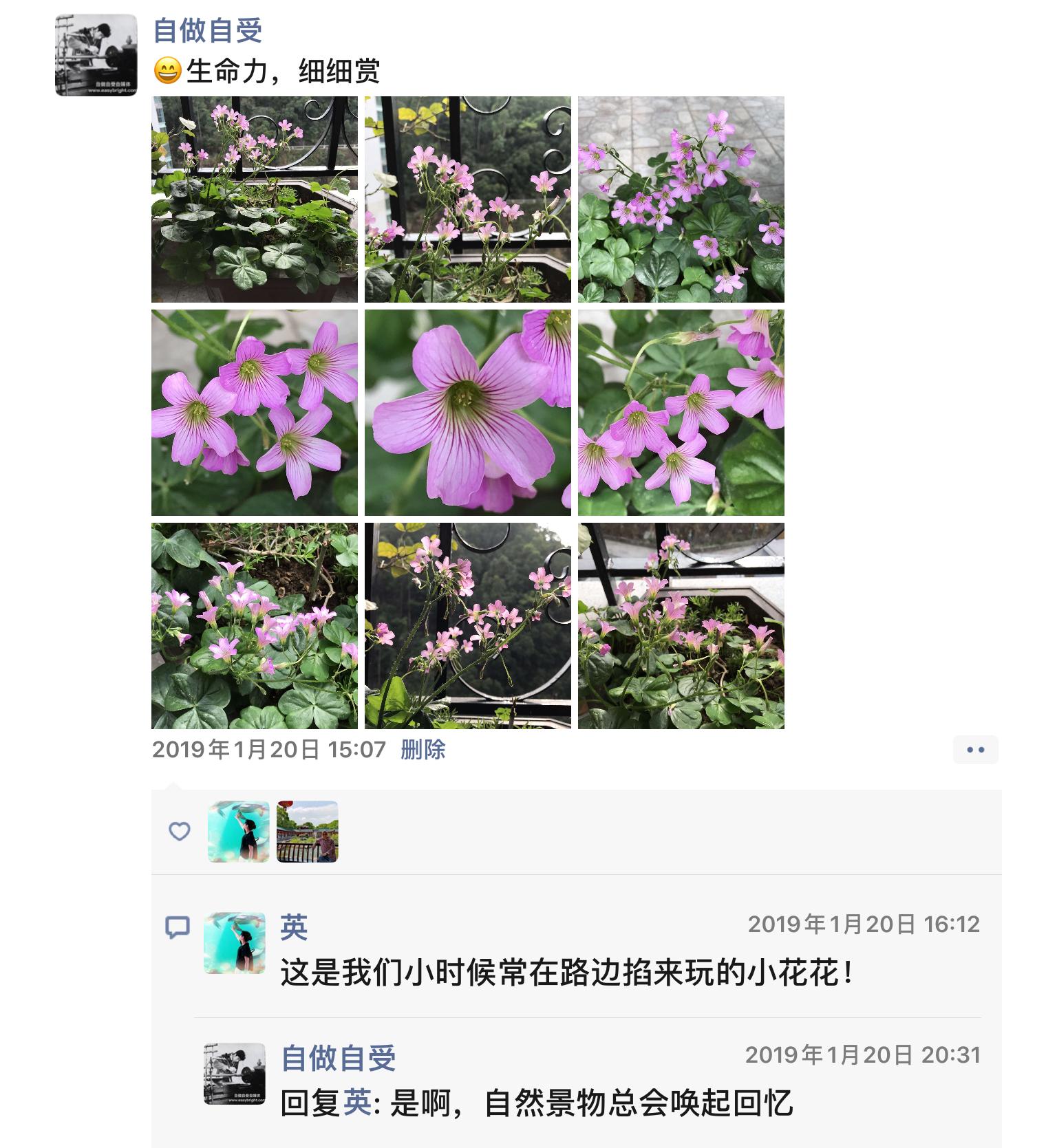
Task: Open bottom-left photo of flowers among leaves
Action: 254,625
